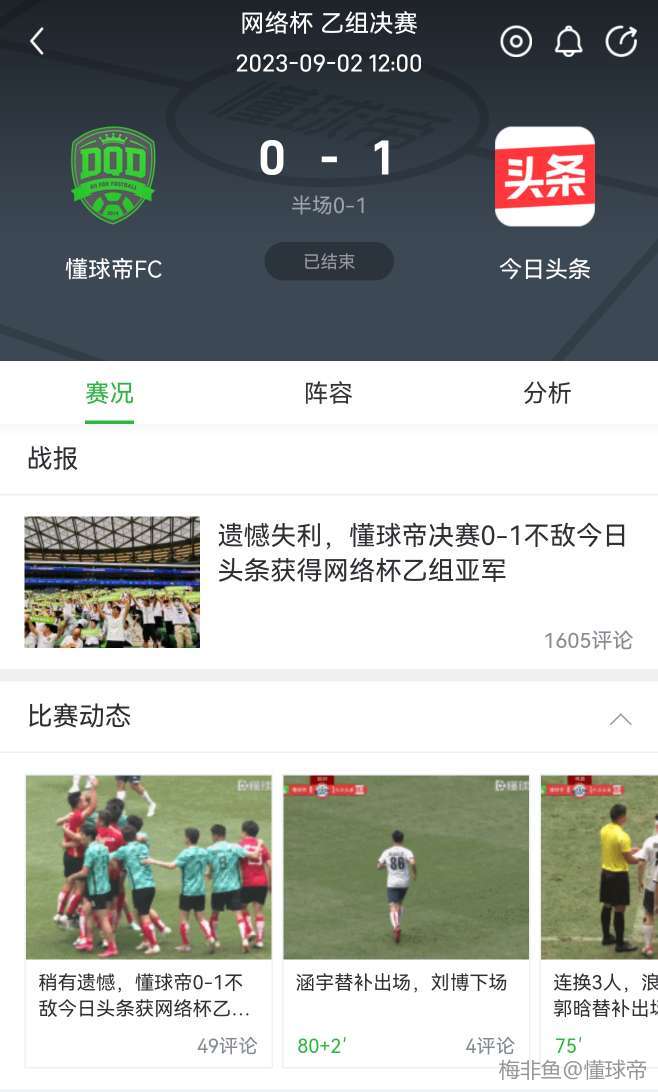Collapse the 比赛动态 section

coord(620,719)
